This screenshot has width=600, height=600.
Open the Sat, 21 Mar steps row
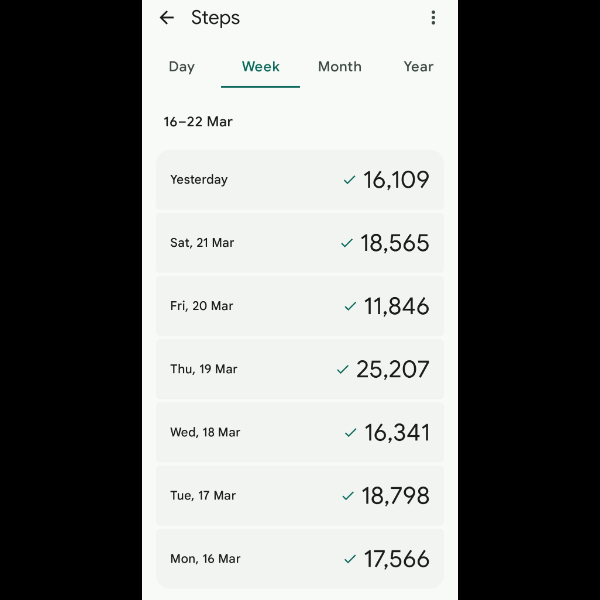300,243
